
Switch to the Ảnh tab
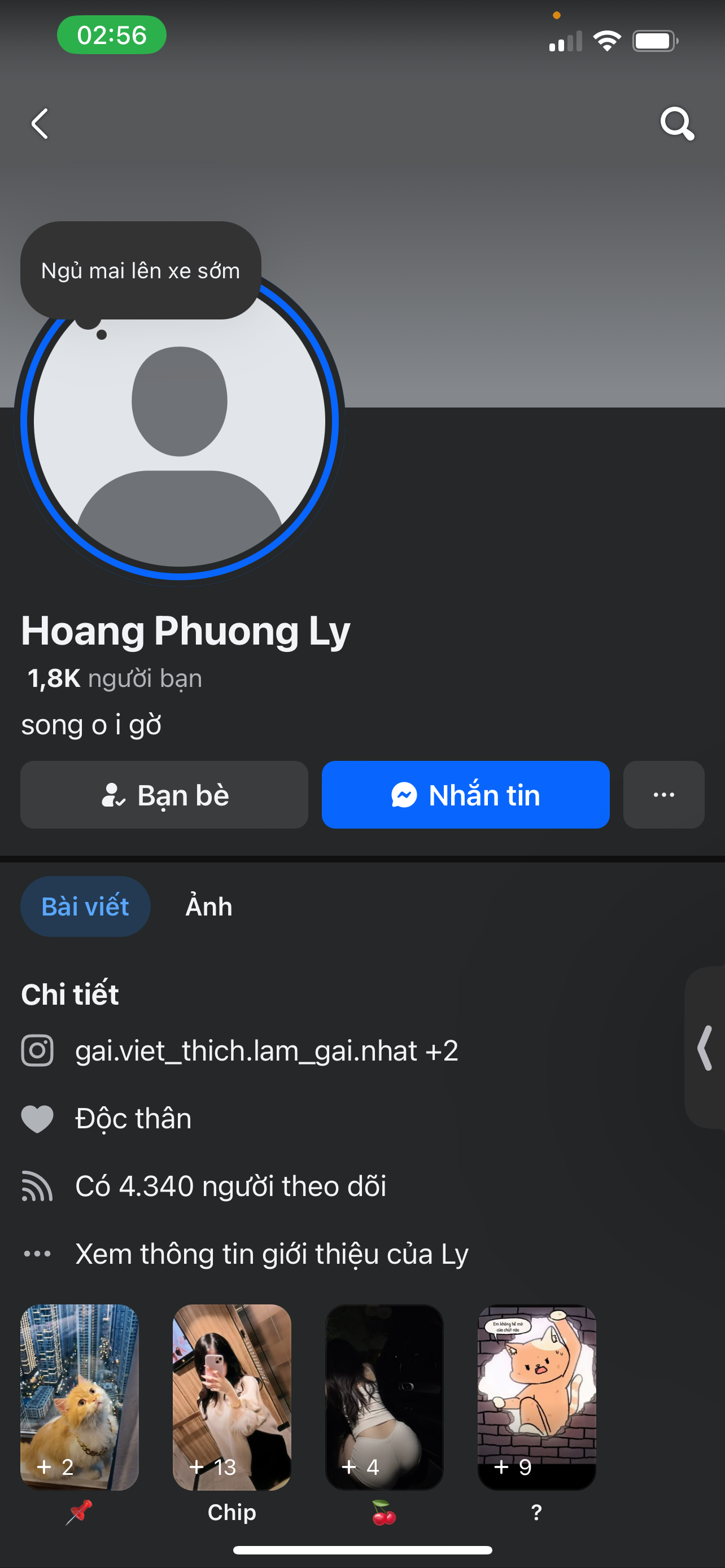(x=209, y=906)
